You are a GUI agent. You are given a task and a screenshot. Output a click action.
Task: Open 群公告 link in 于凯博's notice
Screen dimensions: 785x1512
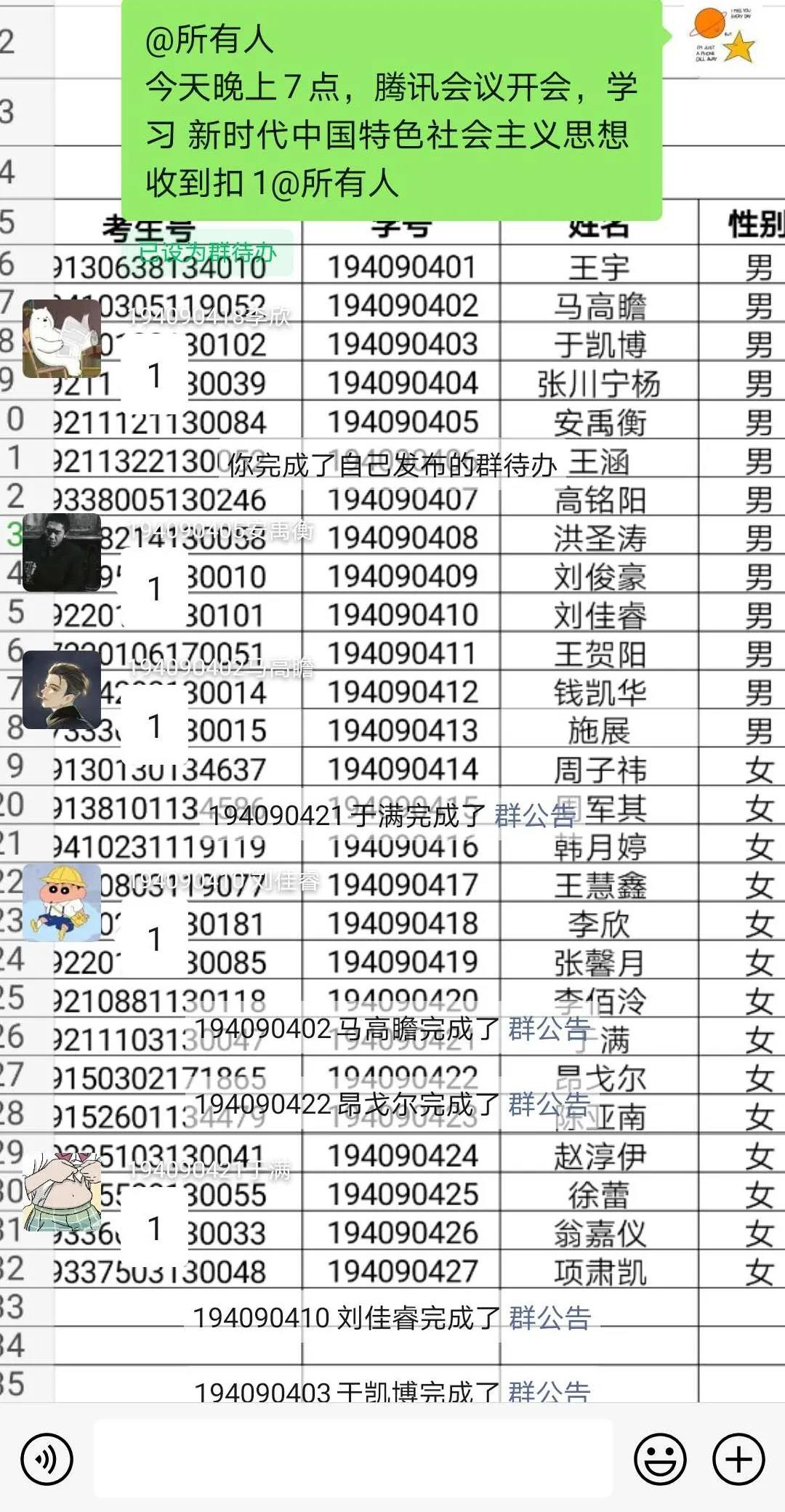(549, 1390)
